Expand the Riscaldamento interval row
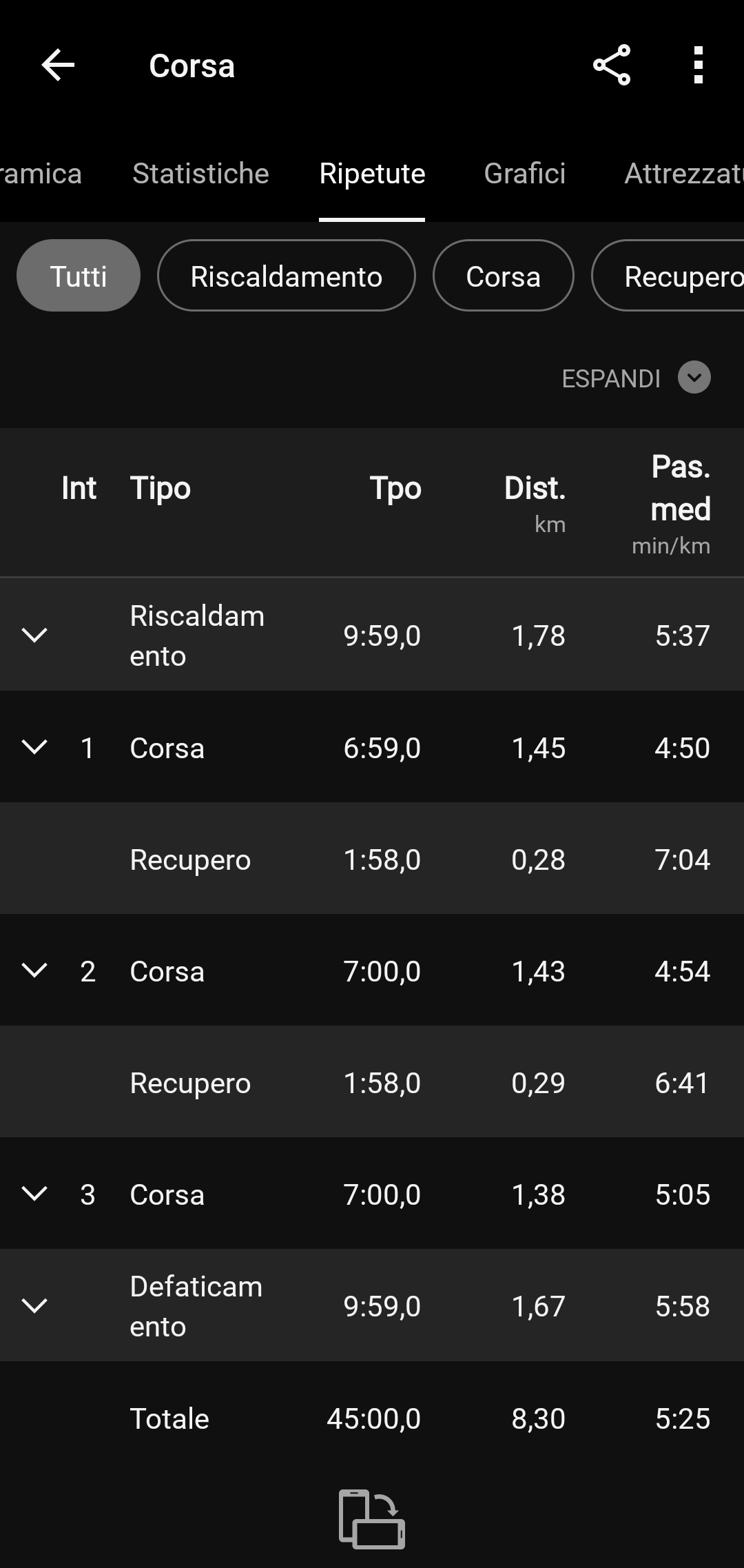Screen dimensions: 744x1568 click(x=34, y=635)
